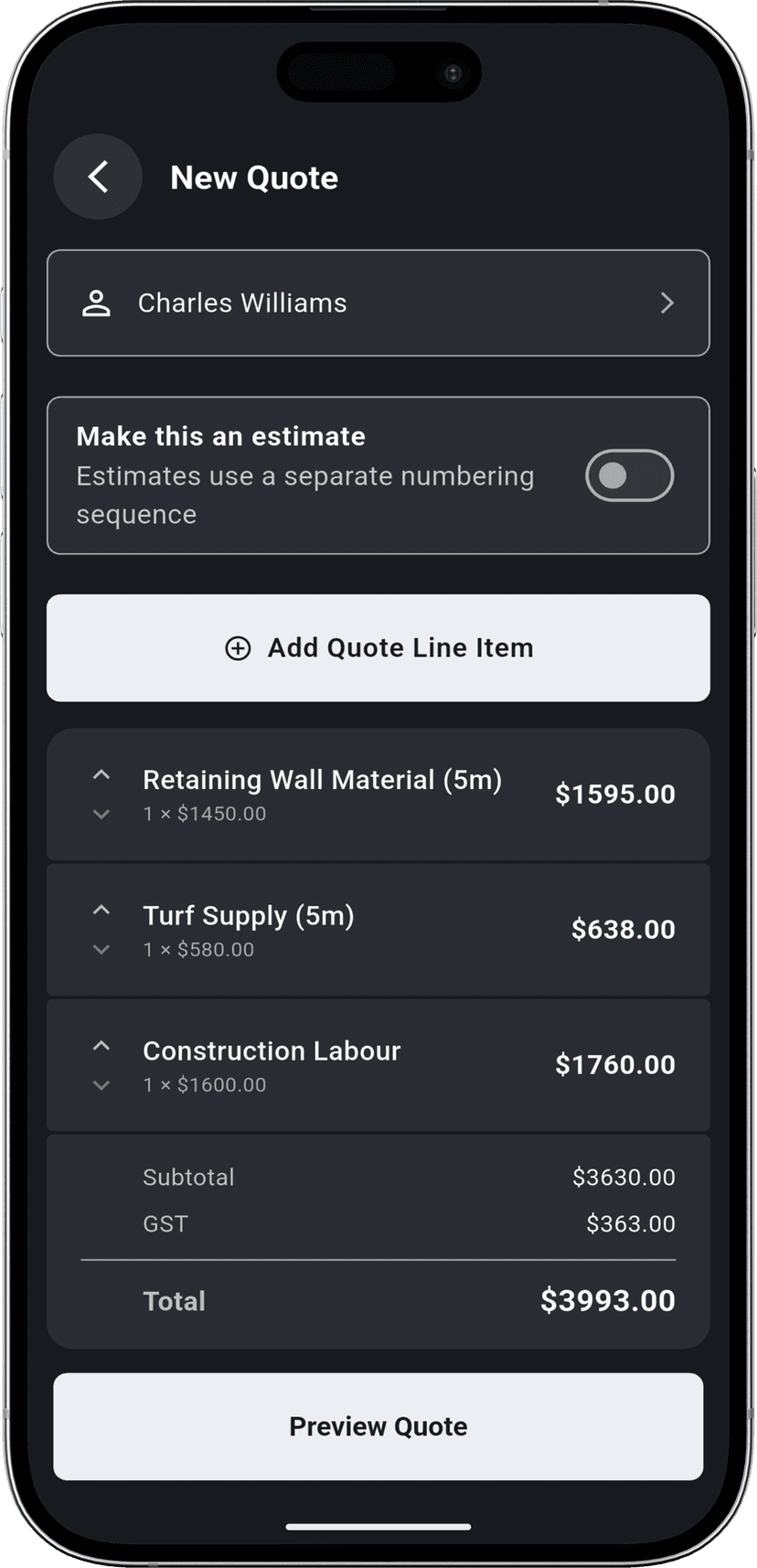Click the down chevron on Turf Supply

click(101, 950)
